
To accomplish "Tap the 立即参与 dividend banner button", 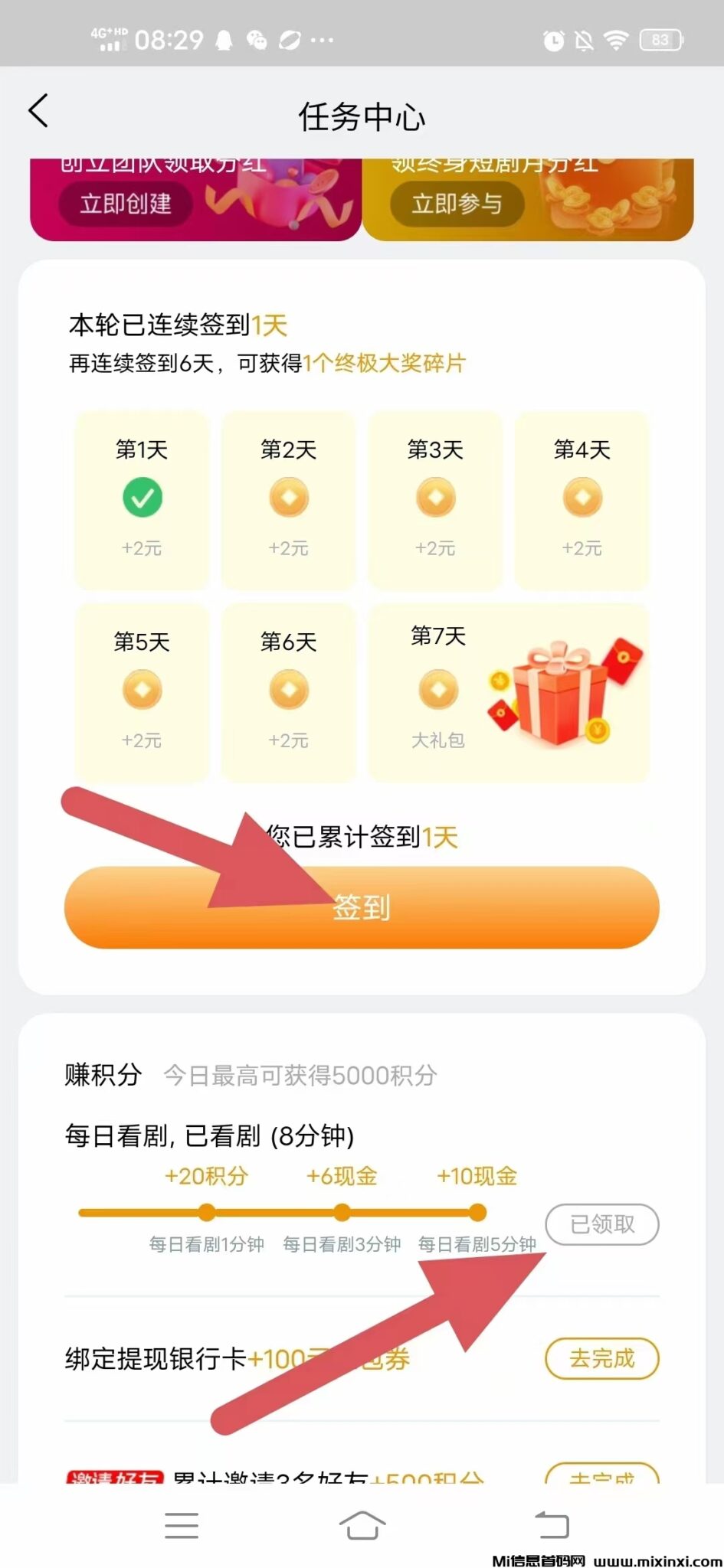I will (457, 204).
